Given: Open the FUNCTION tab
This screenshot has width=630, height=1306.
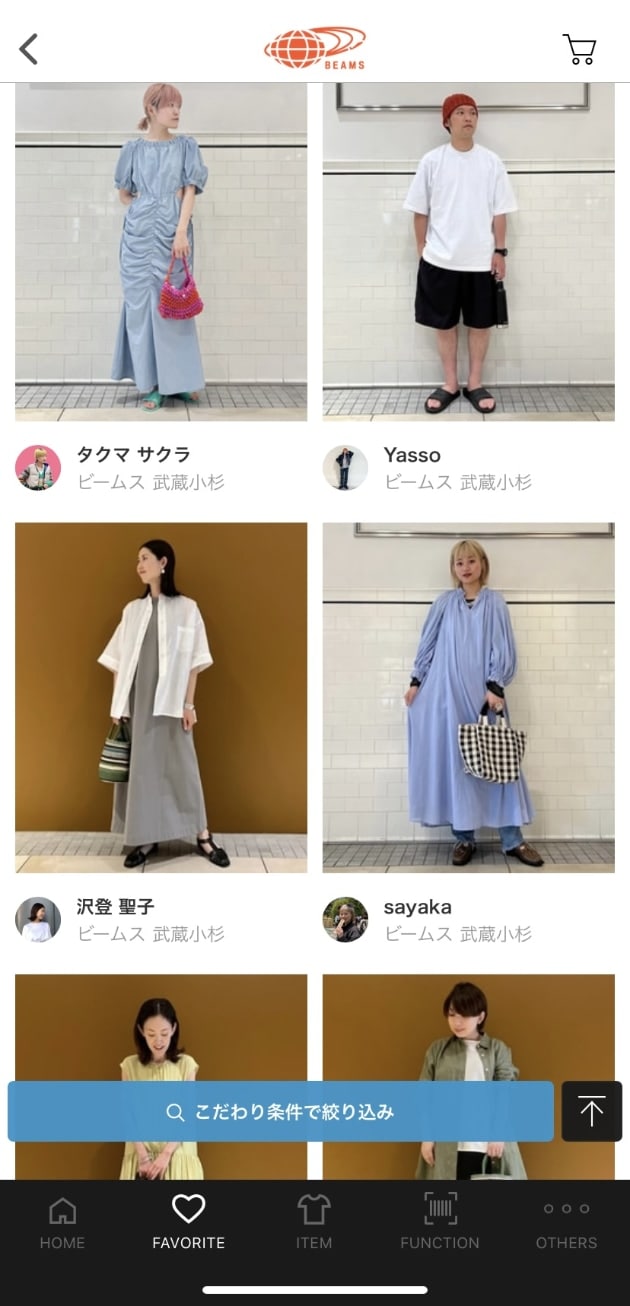Looking at the screenshot, I should (440, 1223).
